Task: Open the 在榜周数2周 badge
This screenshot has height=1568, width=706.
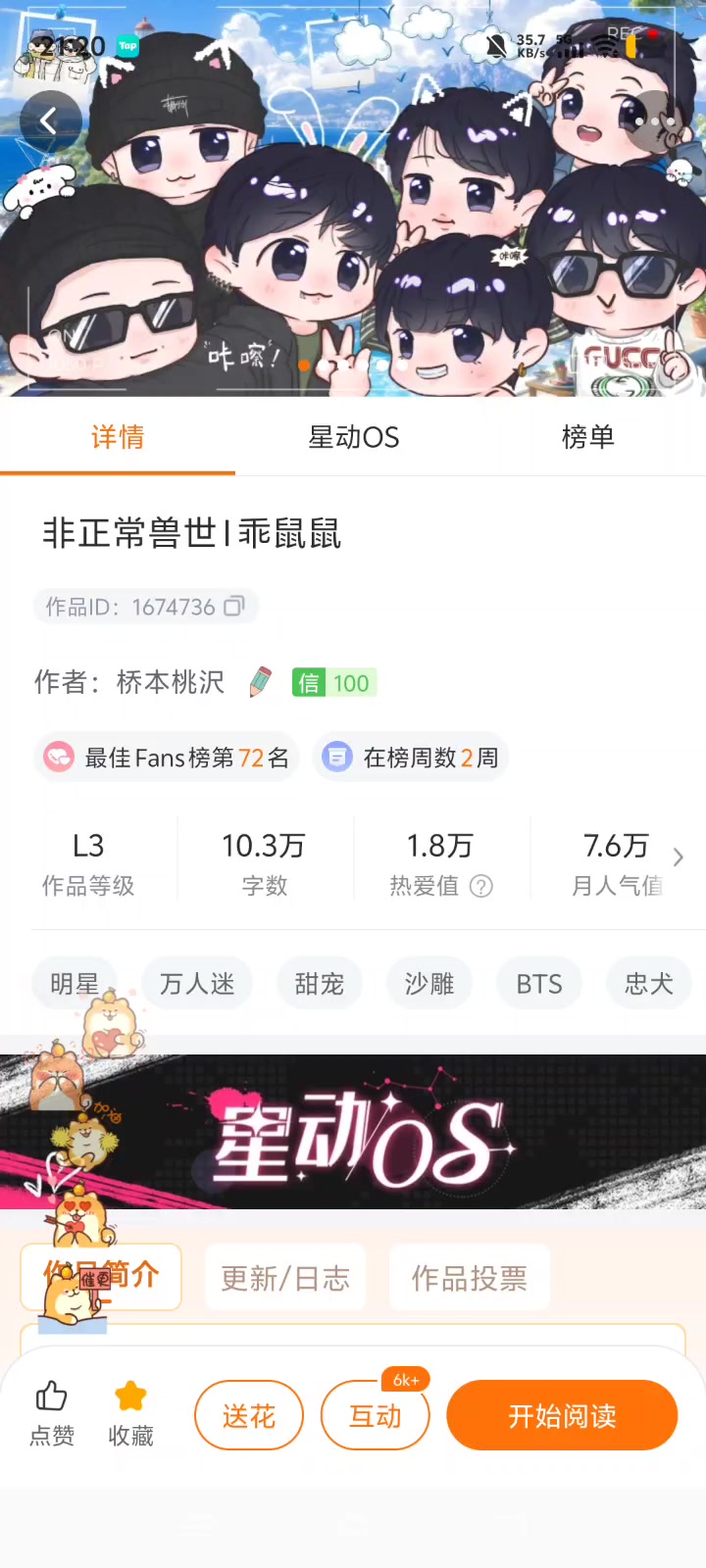Action: (410, 757)
